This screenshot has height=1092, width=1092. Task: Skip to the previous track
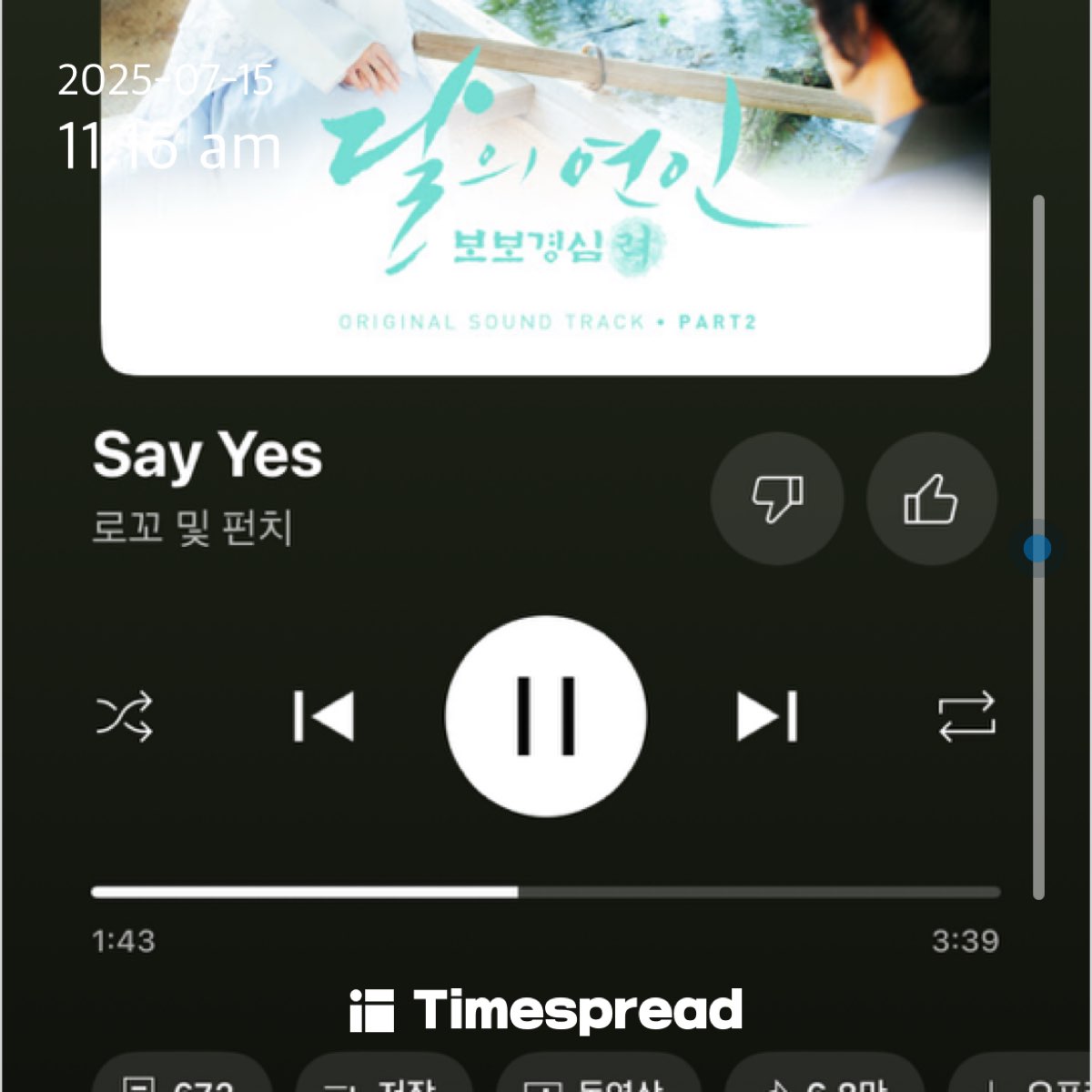click(323, 717)
